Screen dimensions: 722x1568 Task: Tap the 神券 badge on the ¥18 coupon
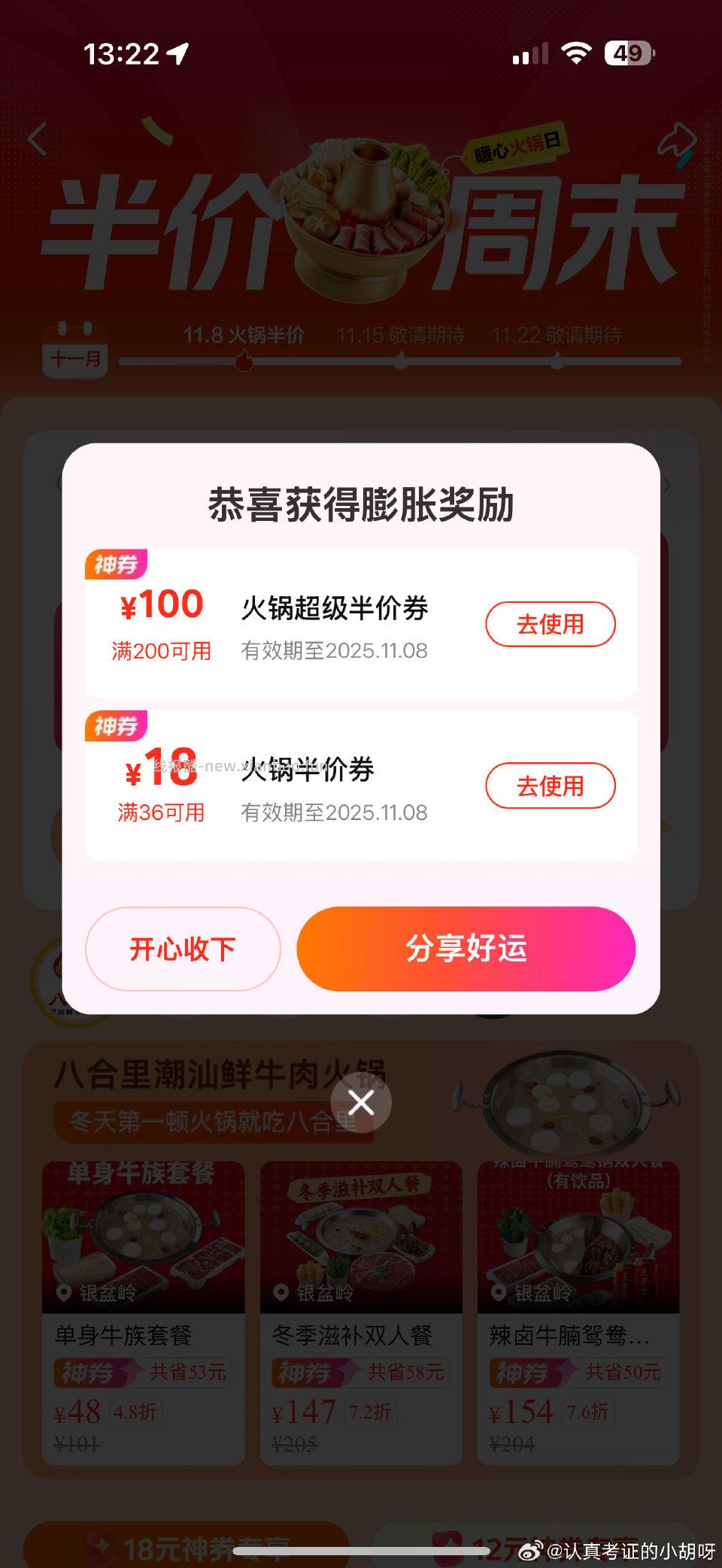coord(117,727)
